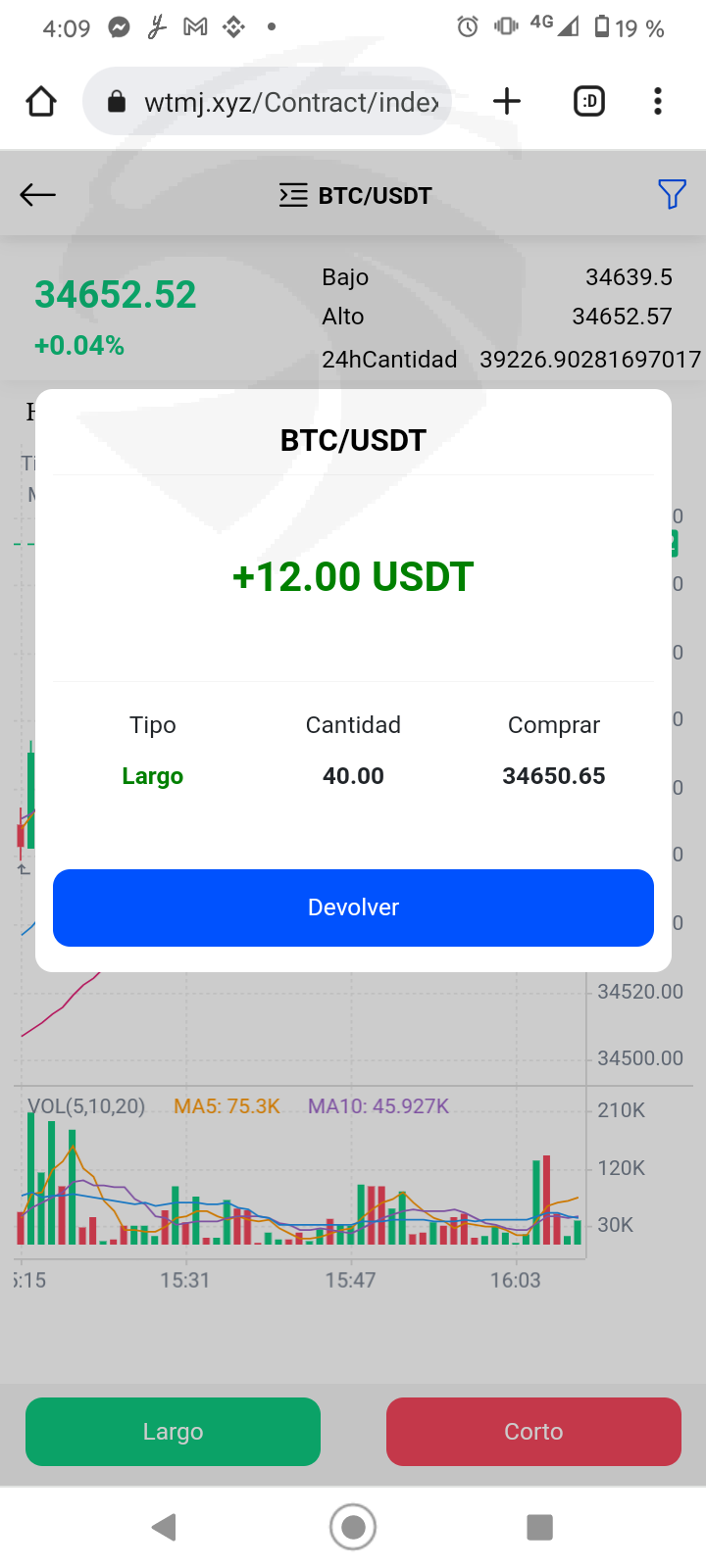Image resolution: width=706 pixels, height=1568 pixels.
Task: Tap the Devolver button in the dialog
Action: [353, 907]
